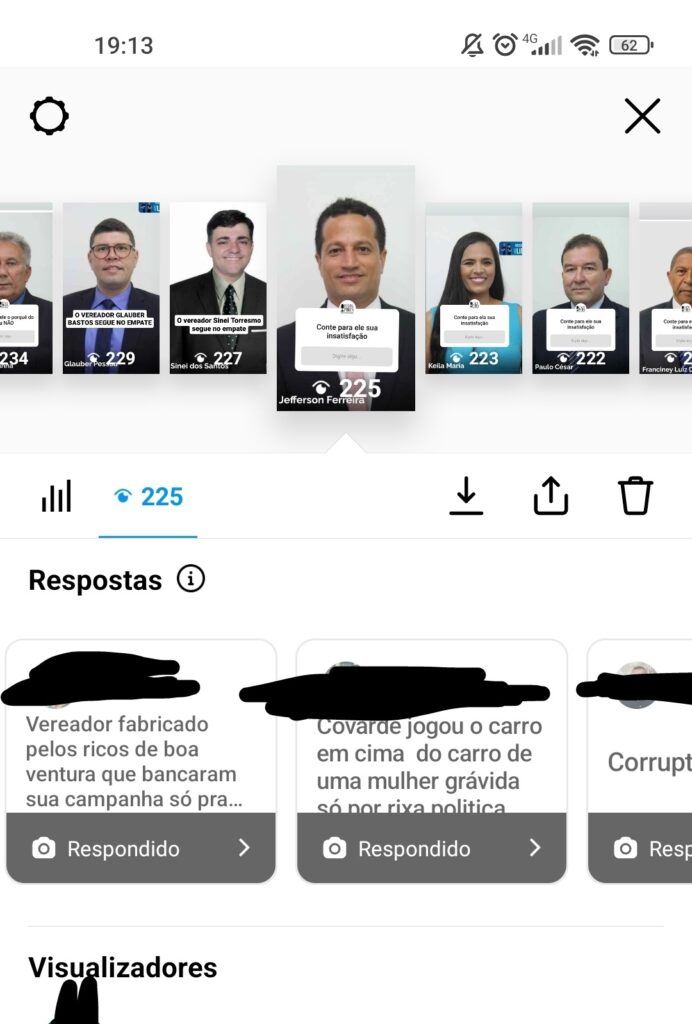Download this story

click(466, 496)
